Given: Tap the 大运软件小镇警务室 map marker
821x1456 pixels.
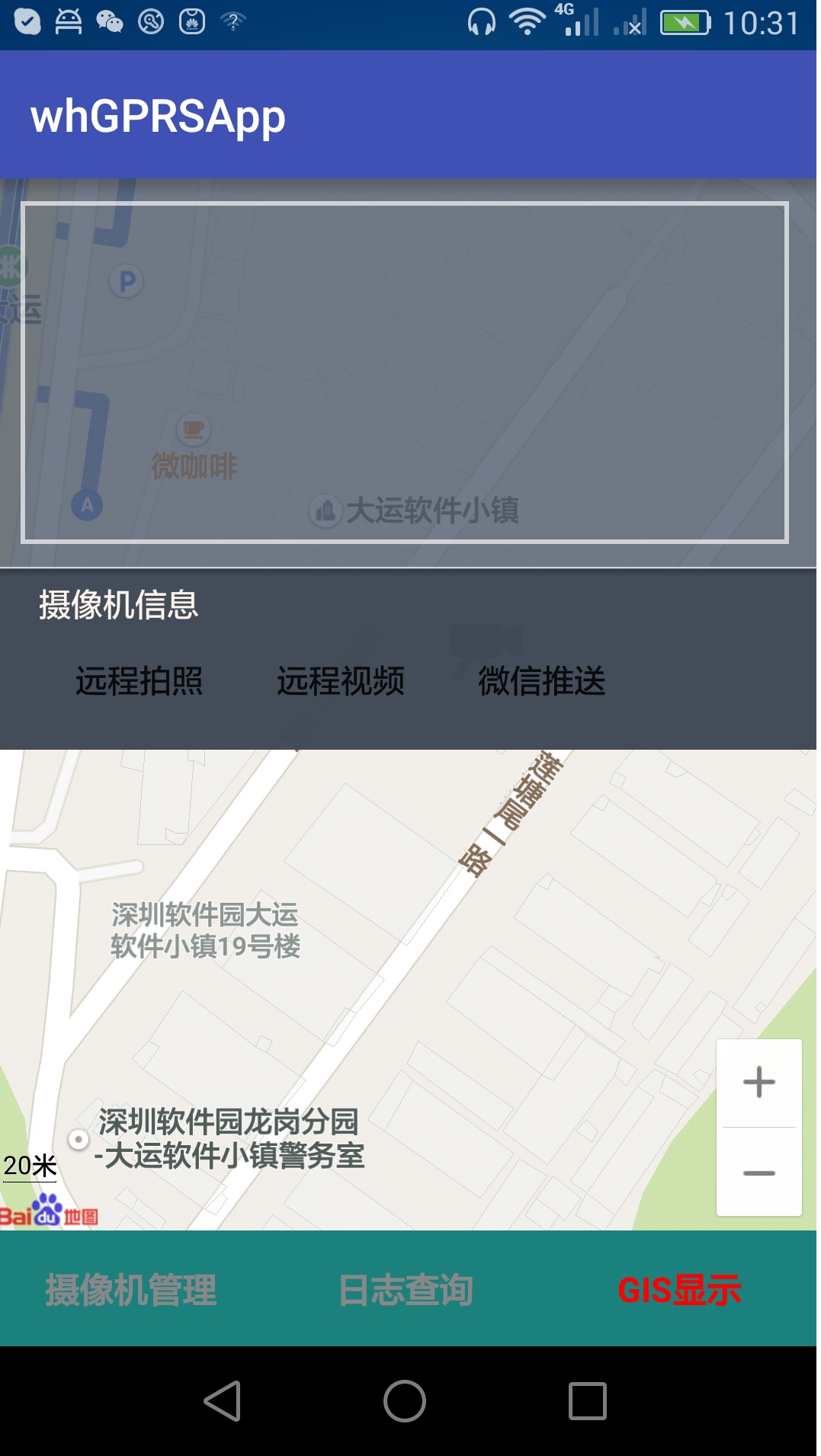Looking at the screenshot, I should pyautogui.click(x=78, y=1140).
